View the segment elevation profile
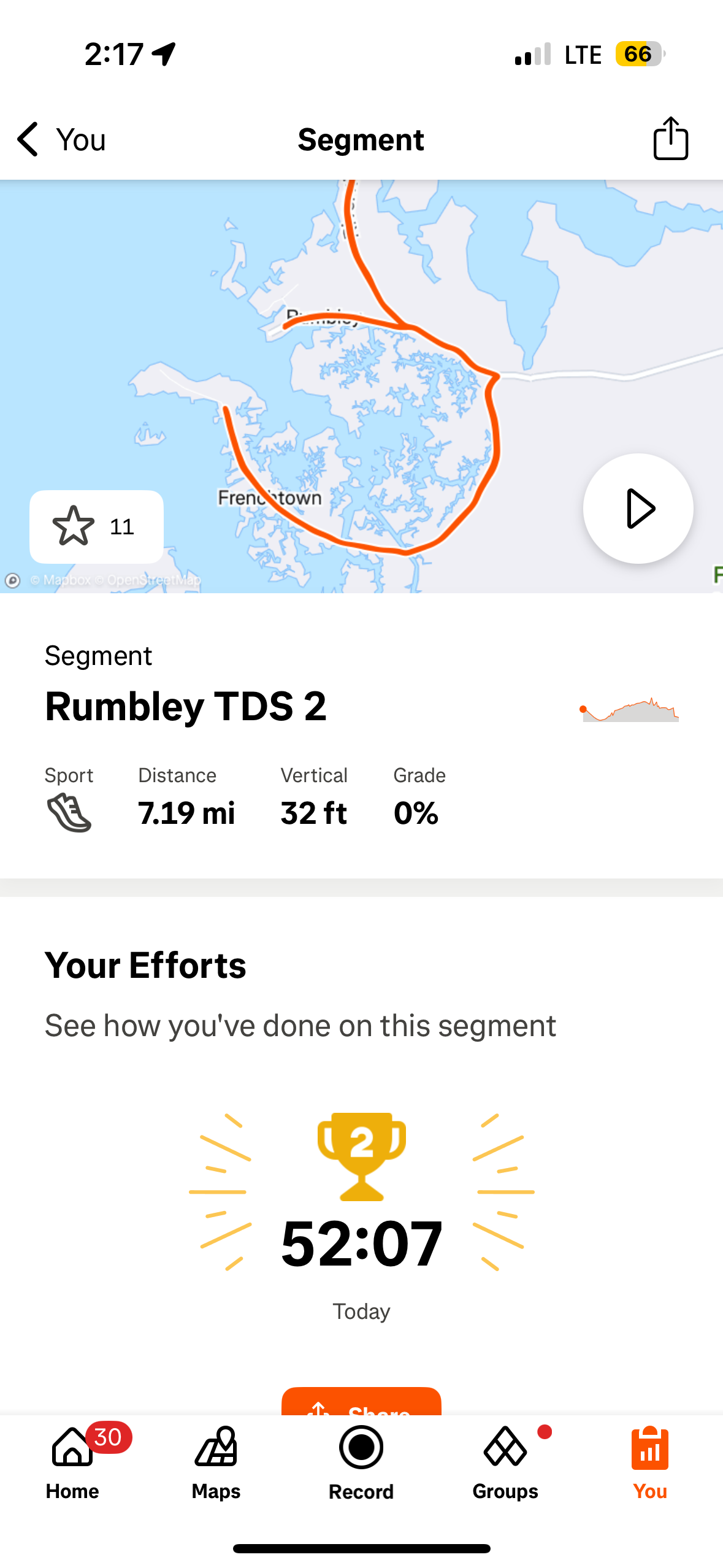 (630, 710)
